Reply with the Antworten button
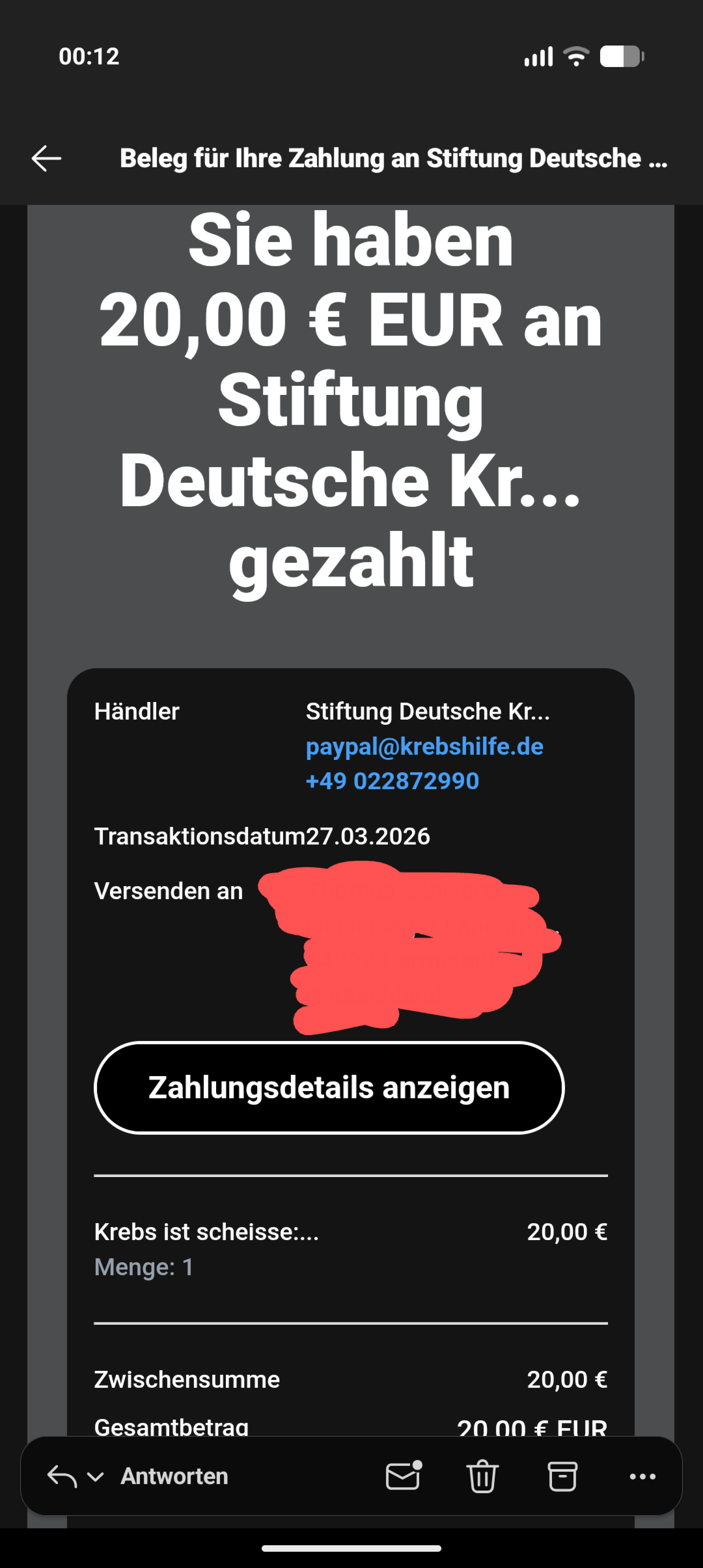The height and width of the screenshot is (1568, 703). point(174,1476)
